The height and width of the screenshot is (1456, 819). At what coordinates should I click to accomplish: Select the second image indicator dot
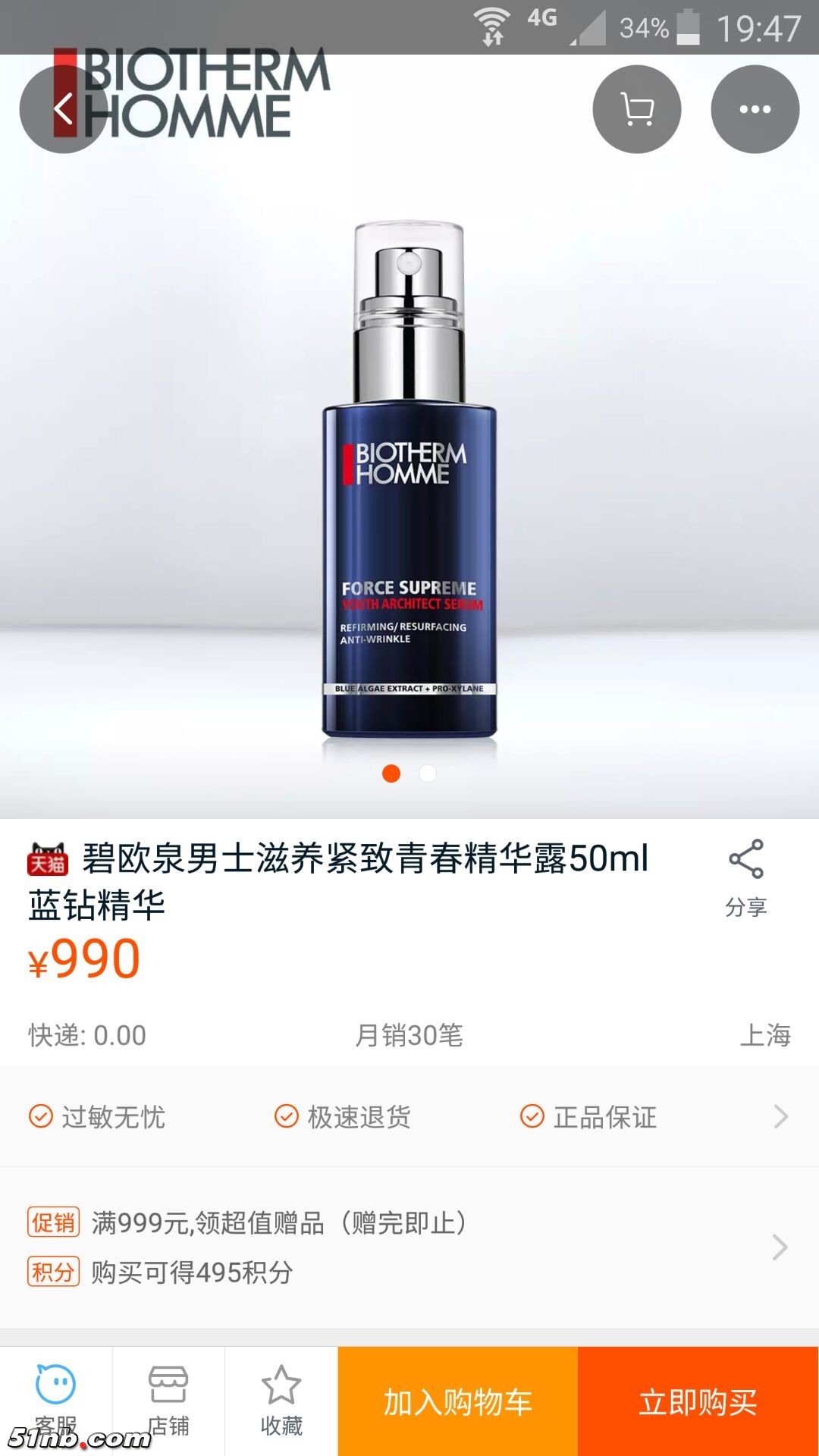(x=428, y=773)
